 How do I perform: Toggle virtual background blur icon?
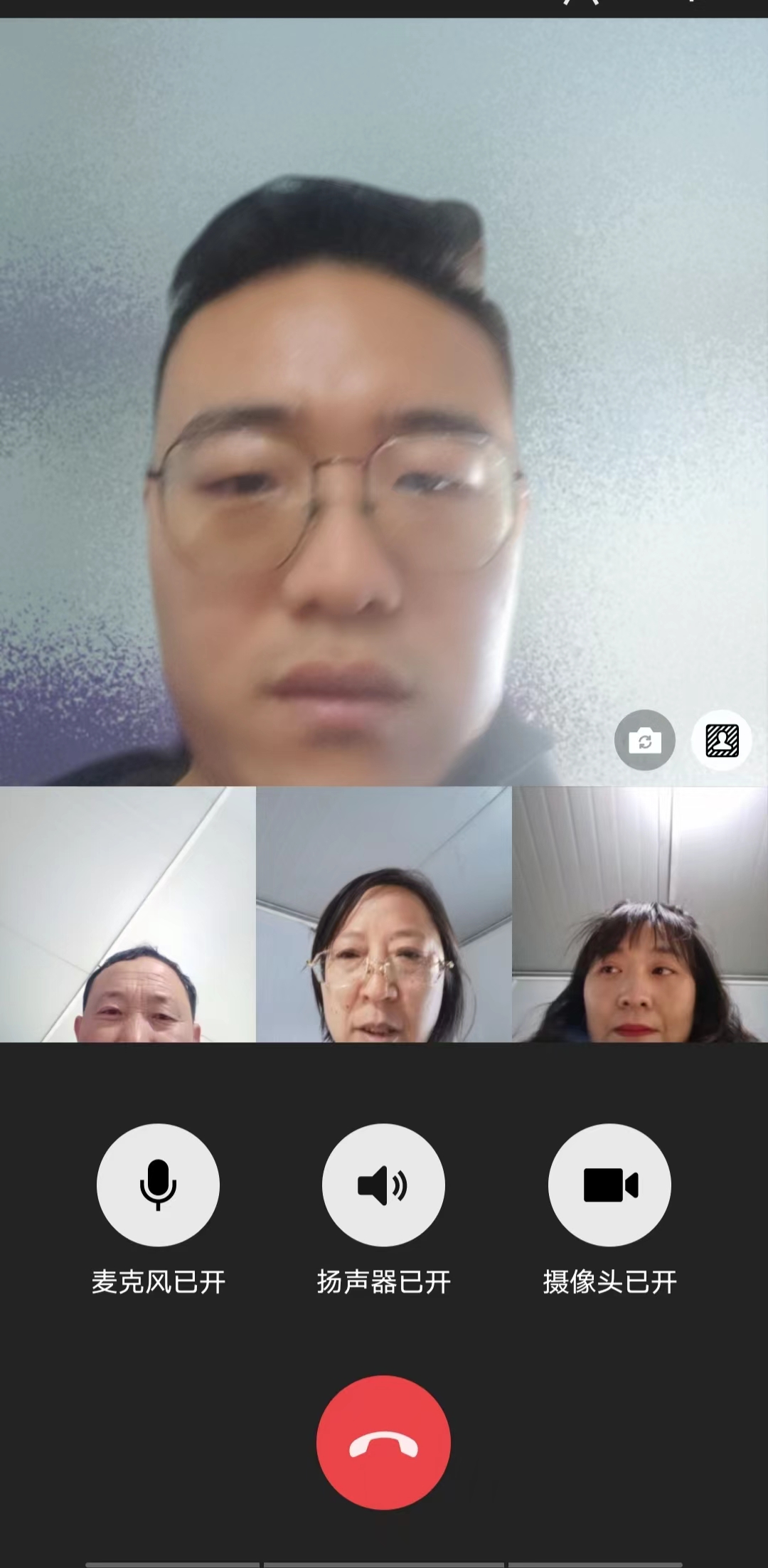(x=722, y=740)
